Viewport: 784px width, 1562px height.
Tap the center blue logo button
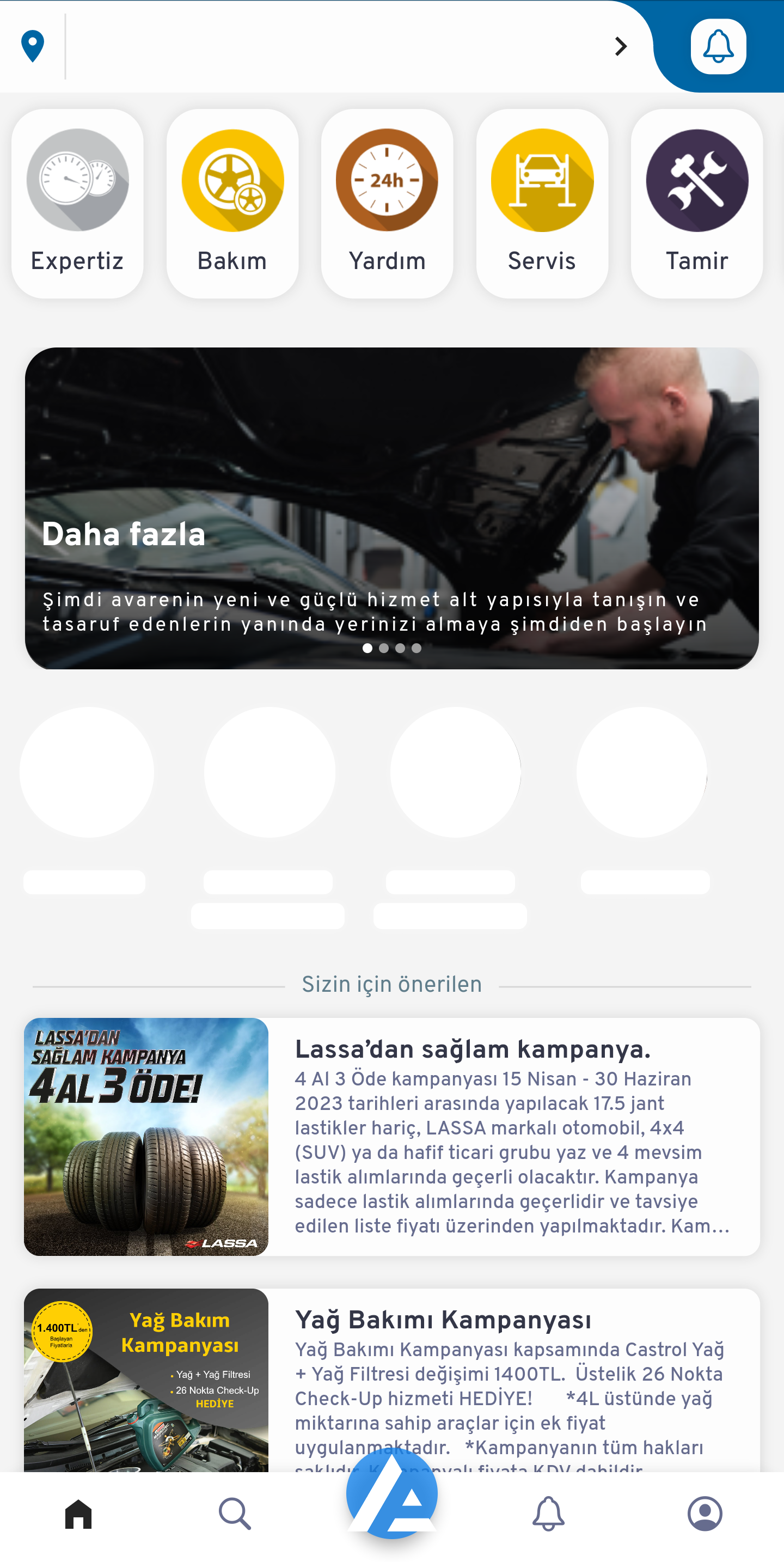[391, 1493]
